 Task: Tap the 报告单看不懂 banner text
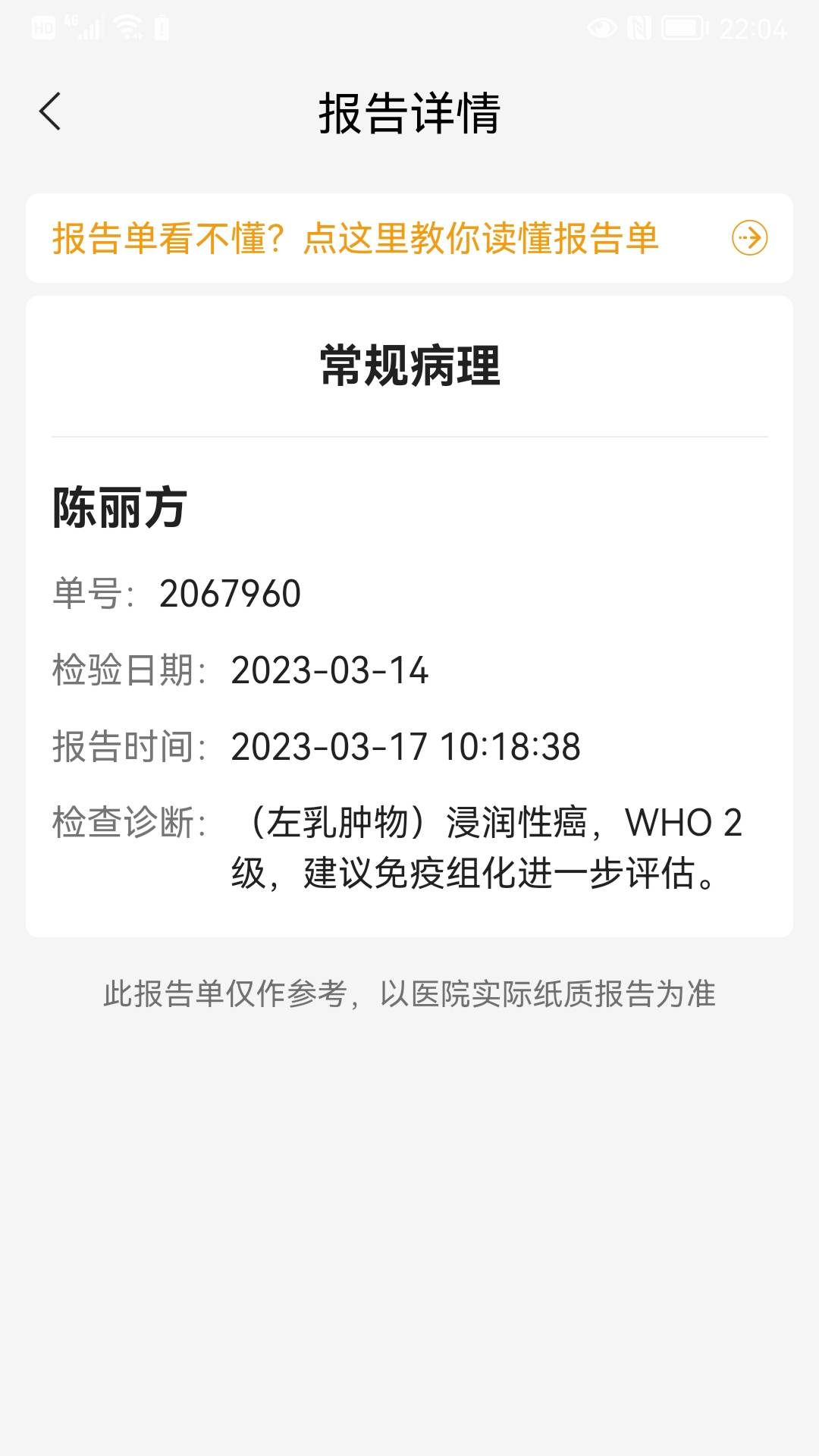167,238
